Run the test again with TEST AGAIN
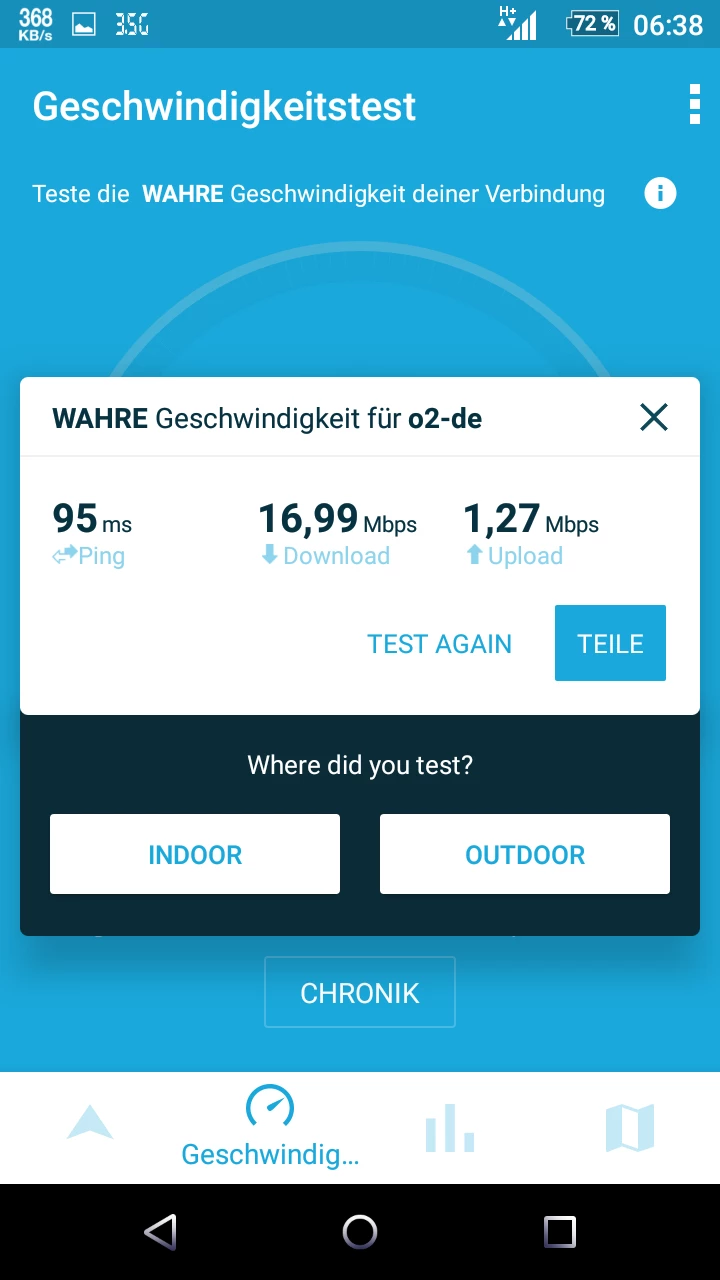The image size is (720, 1280). click(439, 644)
